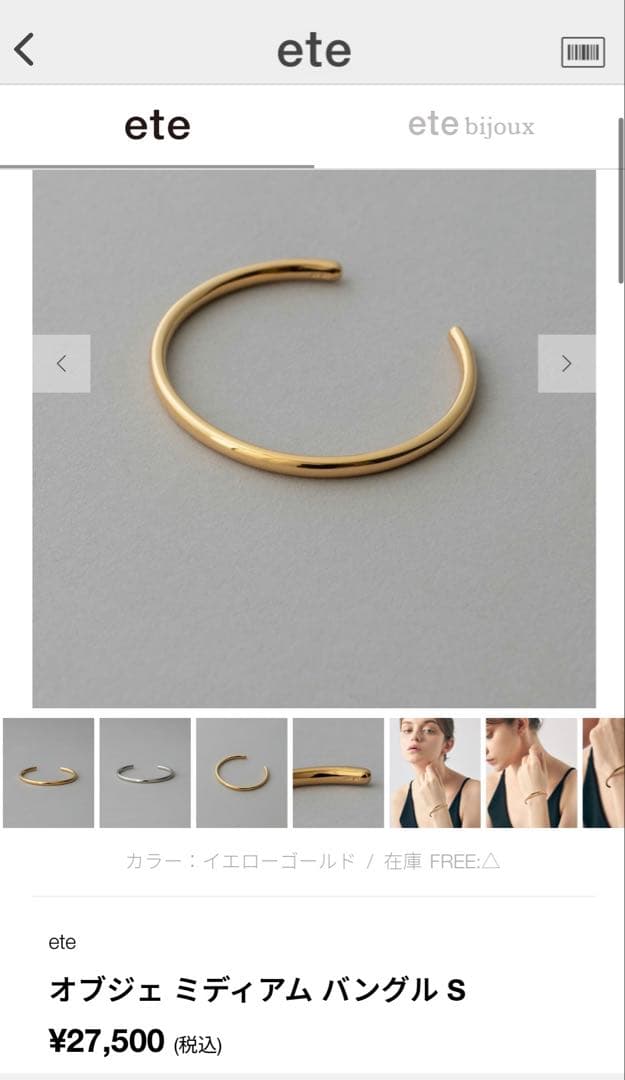Switch to the ete tab
Viewport: 625px width, 1080px height.
(157, 126)
